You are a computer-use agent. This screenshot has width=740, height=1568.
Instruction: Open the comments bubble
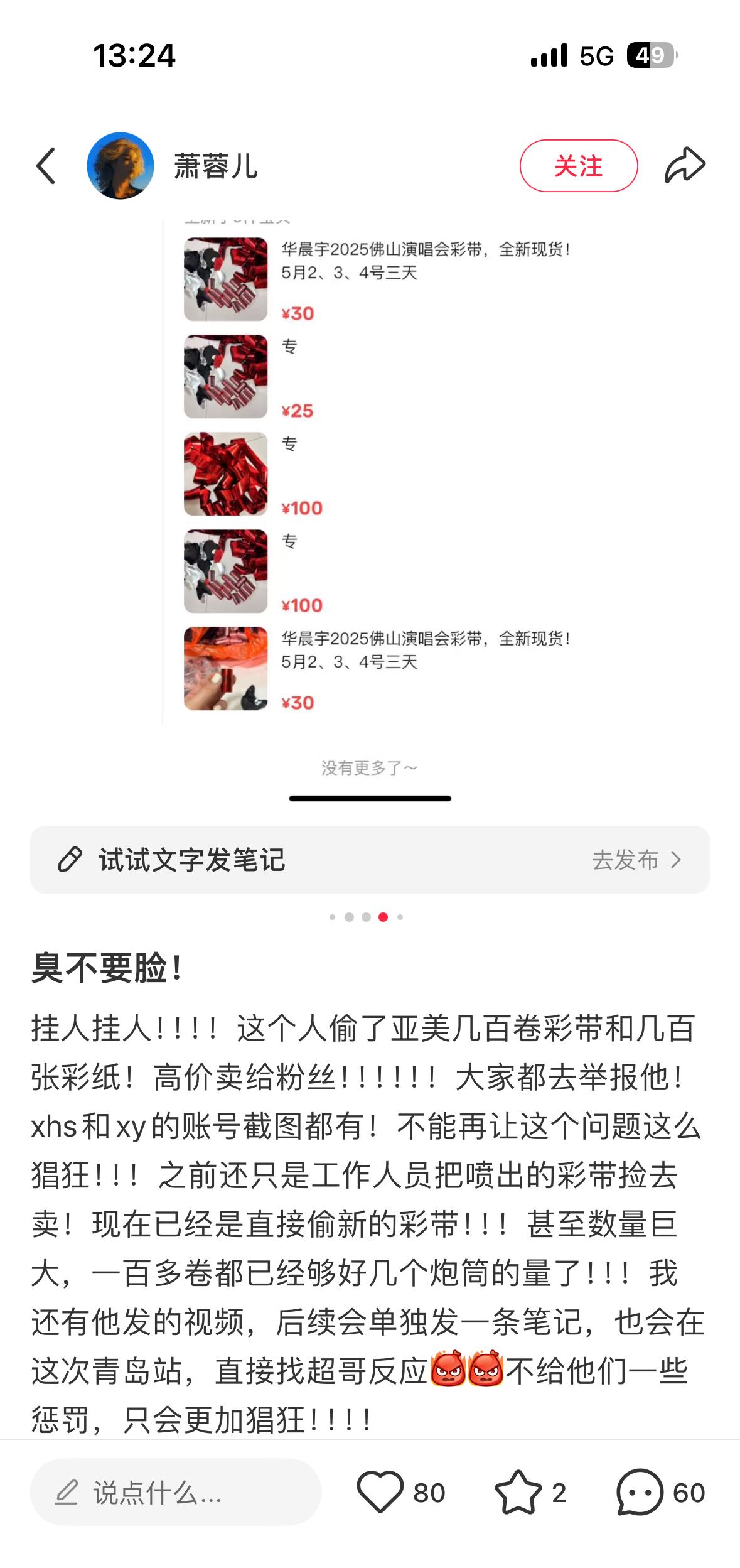point(640,1493)
